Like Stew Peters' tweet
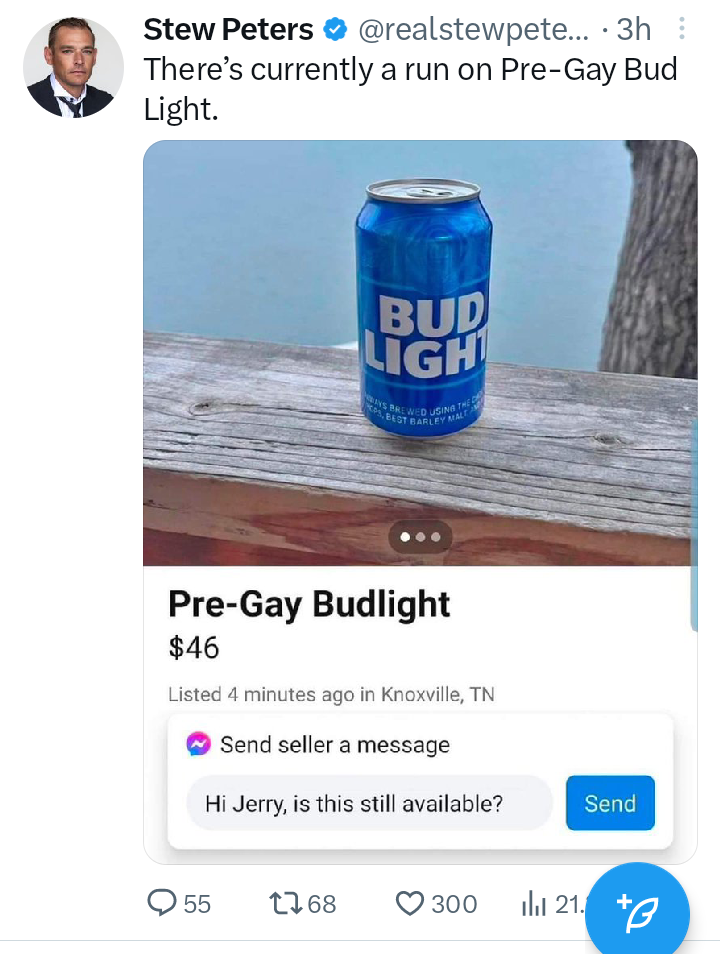 [411, 904]
